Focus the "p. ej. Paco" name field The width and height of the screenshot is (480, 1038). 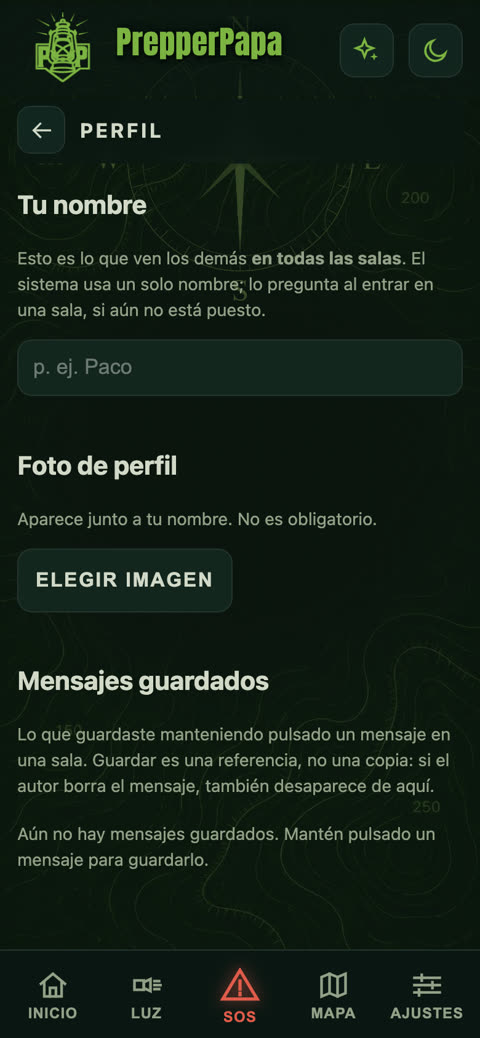click(x=240, y=367)
